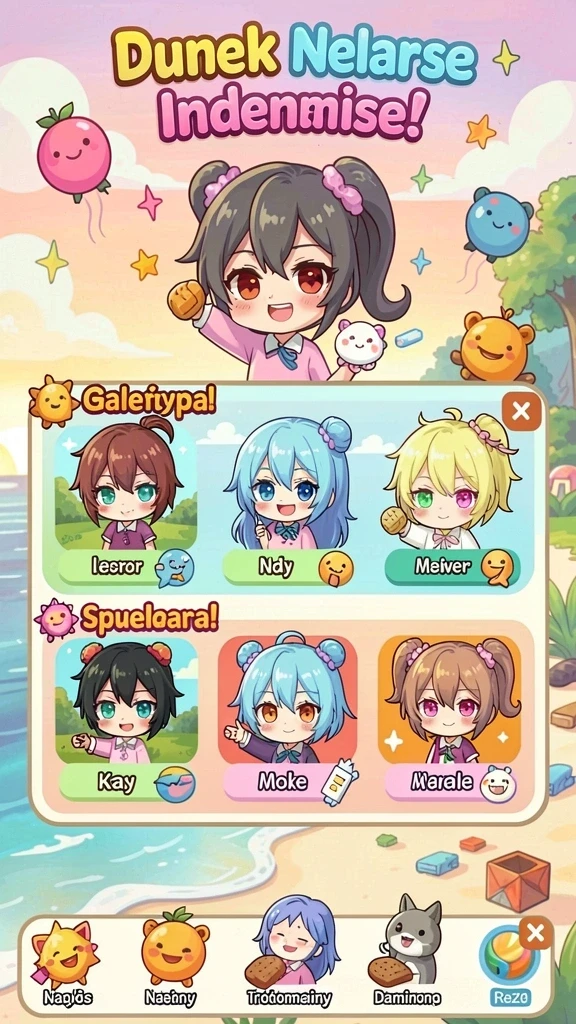Select the Marale character card

pos(451,718)
